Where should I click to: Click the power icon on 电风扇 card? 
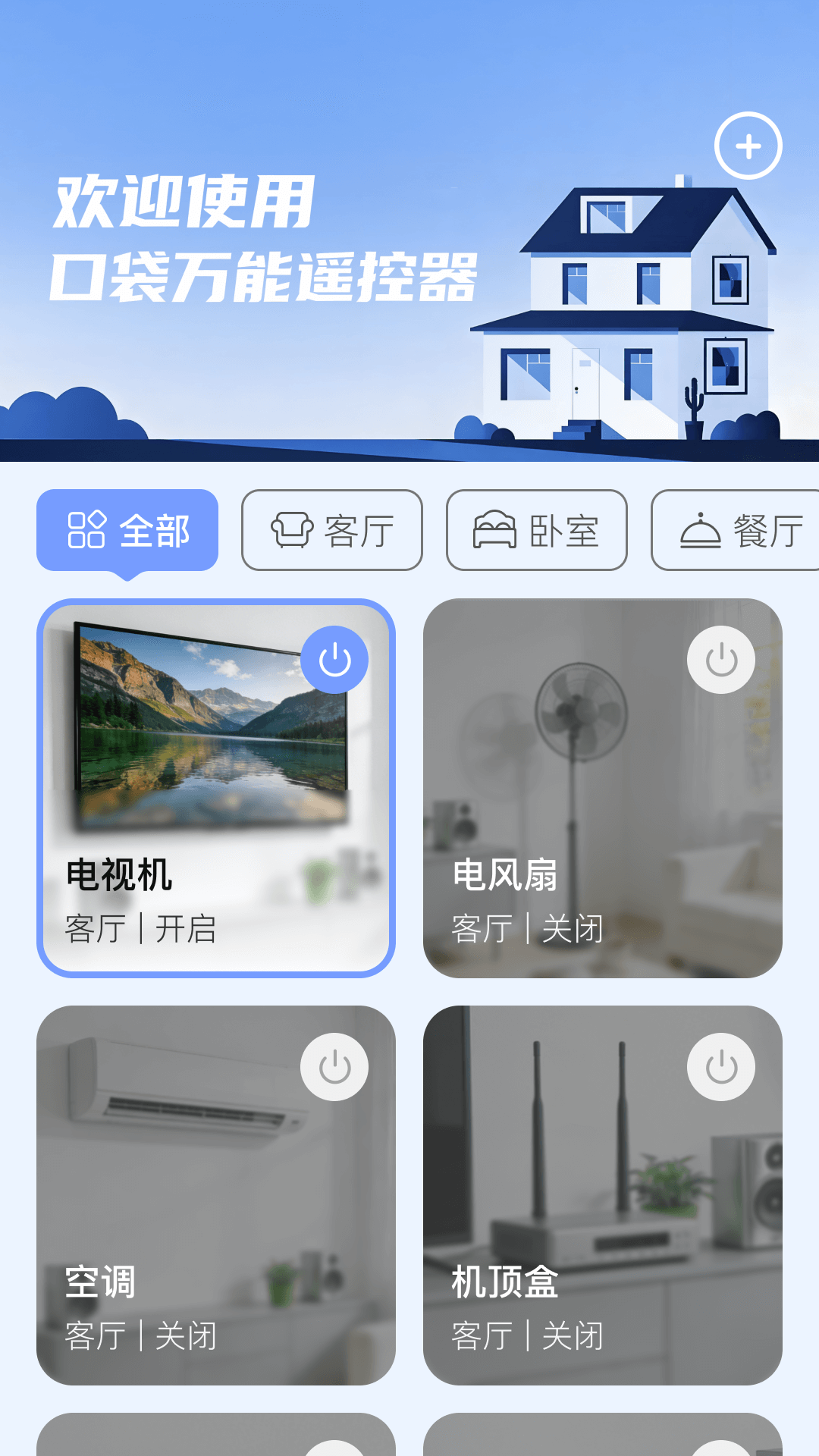tap(721, 659)
